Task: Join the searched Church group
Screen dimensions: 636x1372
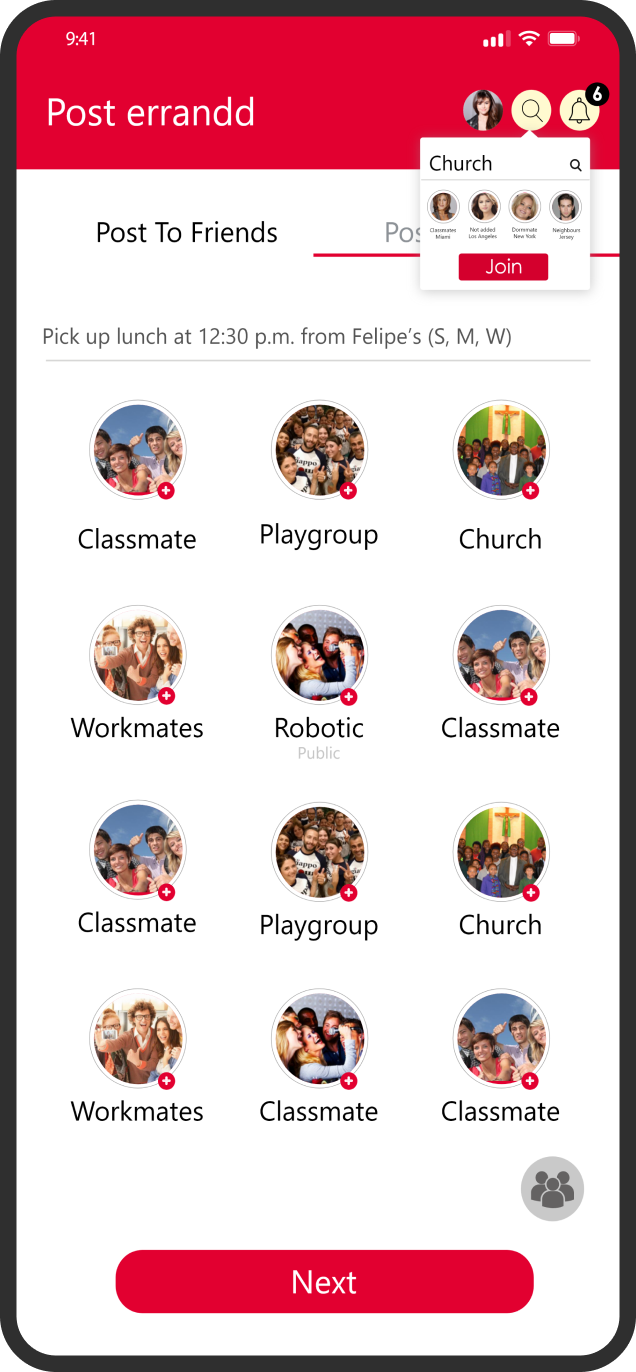Action: 503,267
